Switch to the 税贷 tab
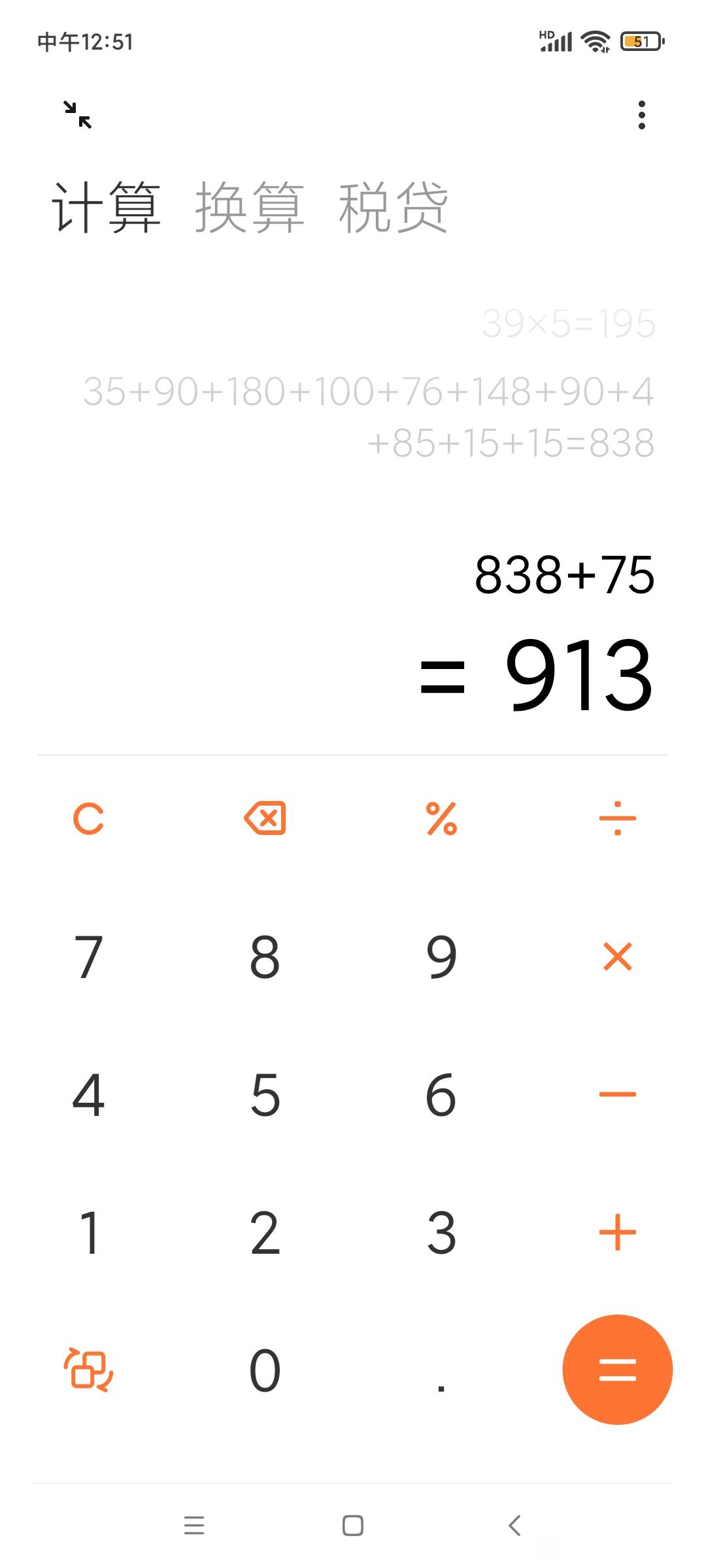This screenshot has width=706, height=1568. (x=393, y=208)
